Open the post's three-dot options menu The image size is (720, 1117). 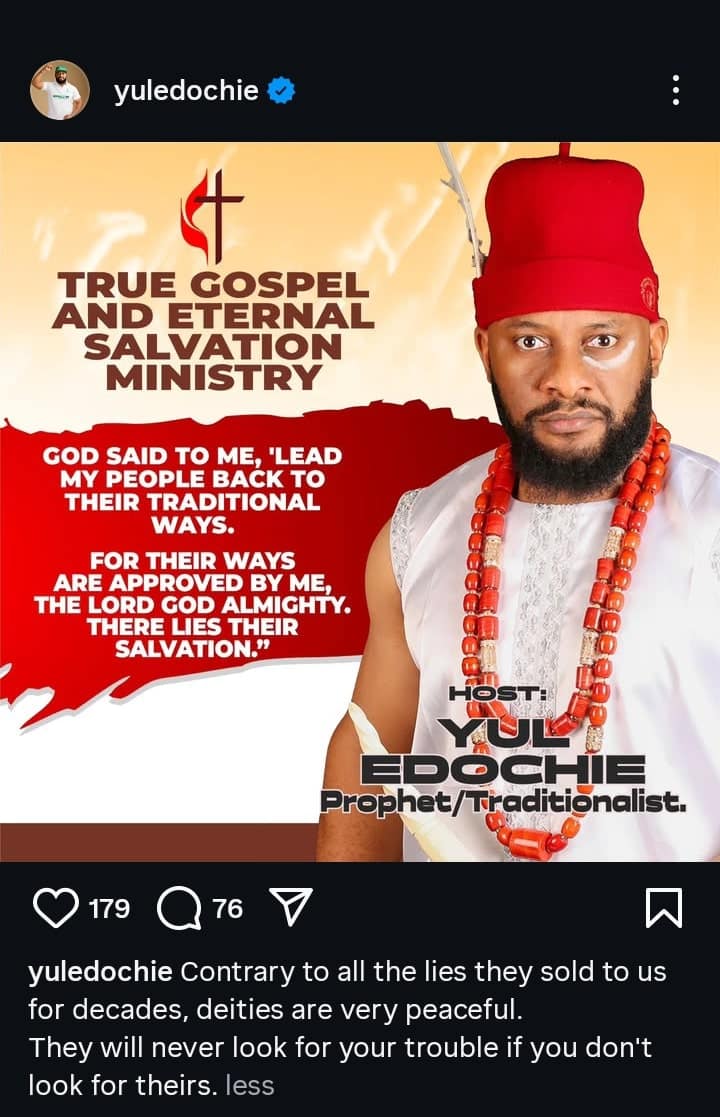point(677,91)
